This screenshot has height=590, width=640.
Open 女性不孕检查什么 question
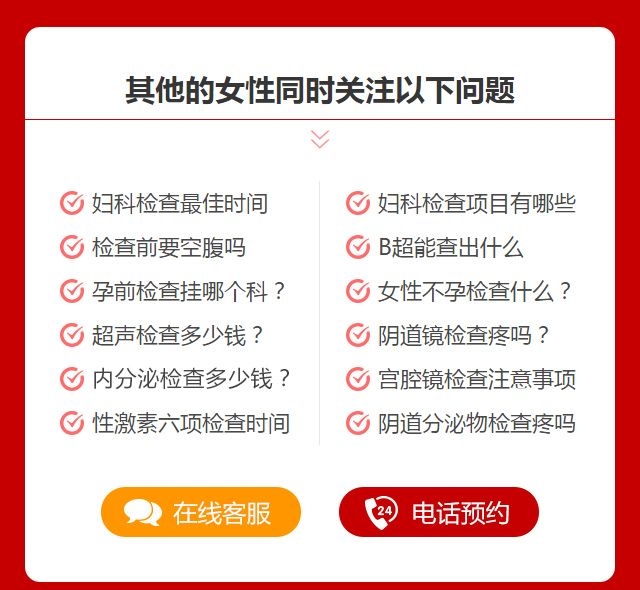point(475,291)
